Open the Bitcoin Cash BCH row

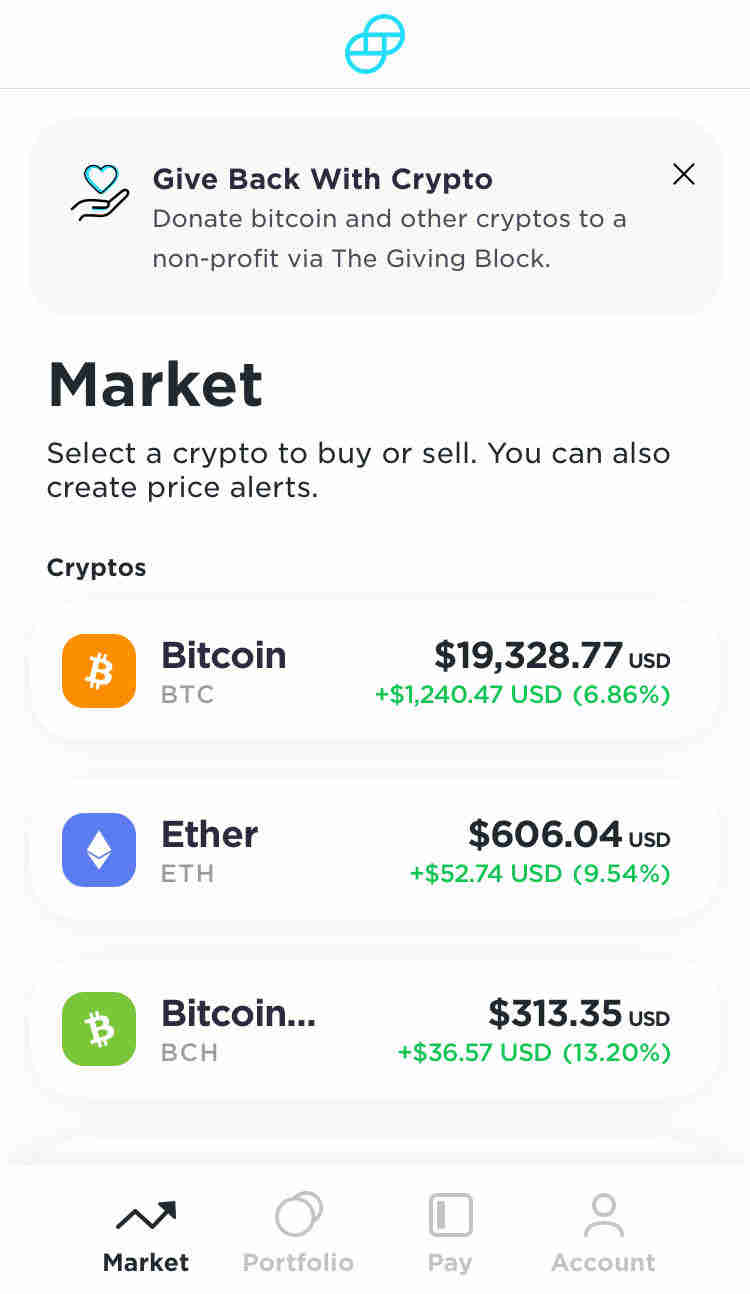pyautogui.click(x=375, y=1029)
